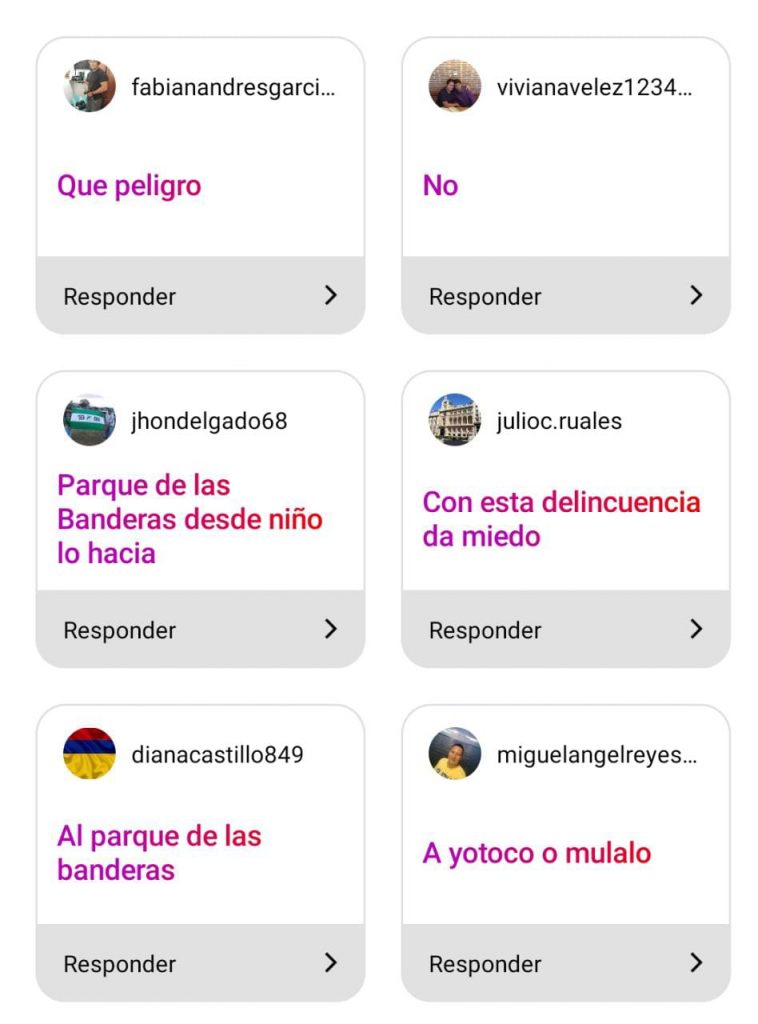The width and height of the screenshot is (758, 1024).
Task: View vivianavelez1234's "No" response card
Action: click(441, 186)
